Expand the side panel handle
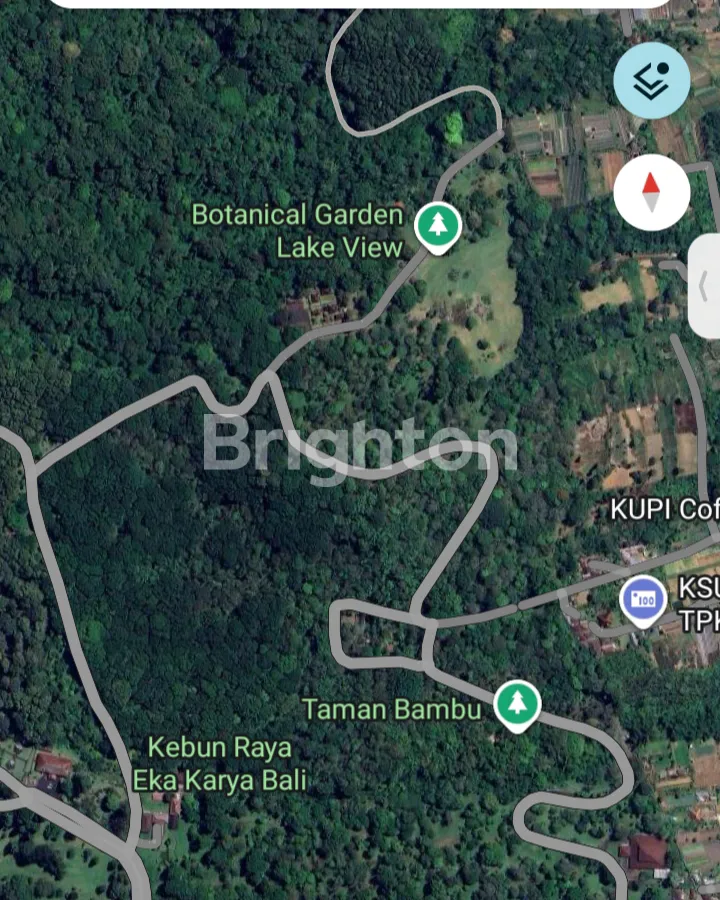 coord(704,287)
